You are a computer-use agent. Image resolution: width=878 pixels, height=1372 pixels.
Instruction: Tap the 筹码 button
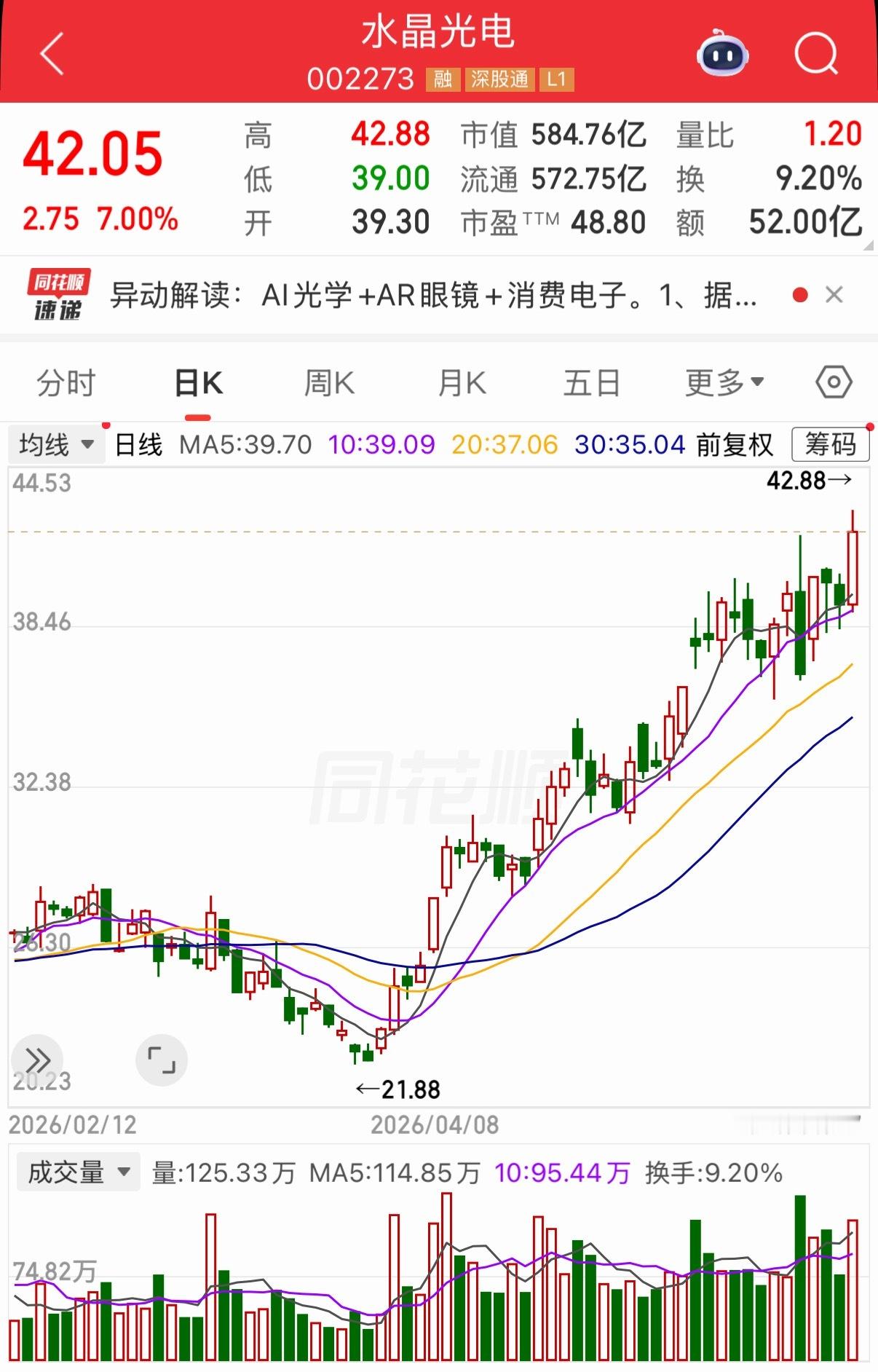point(830,444)
